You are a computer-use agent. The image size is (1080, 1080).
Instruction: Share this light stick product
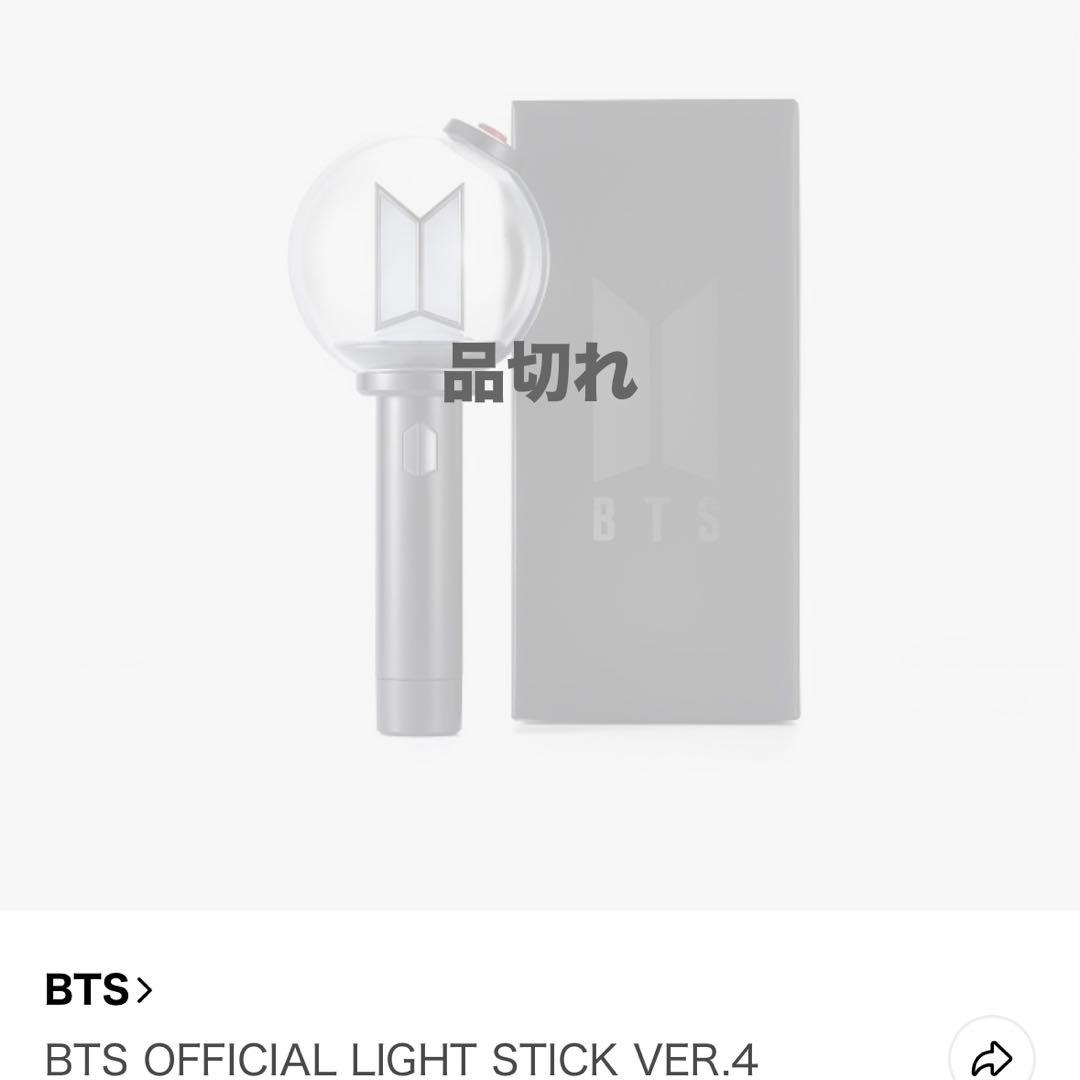point(991,1055)
